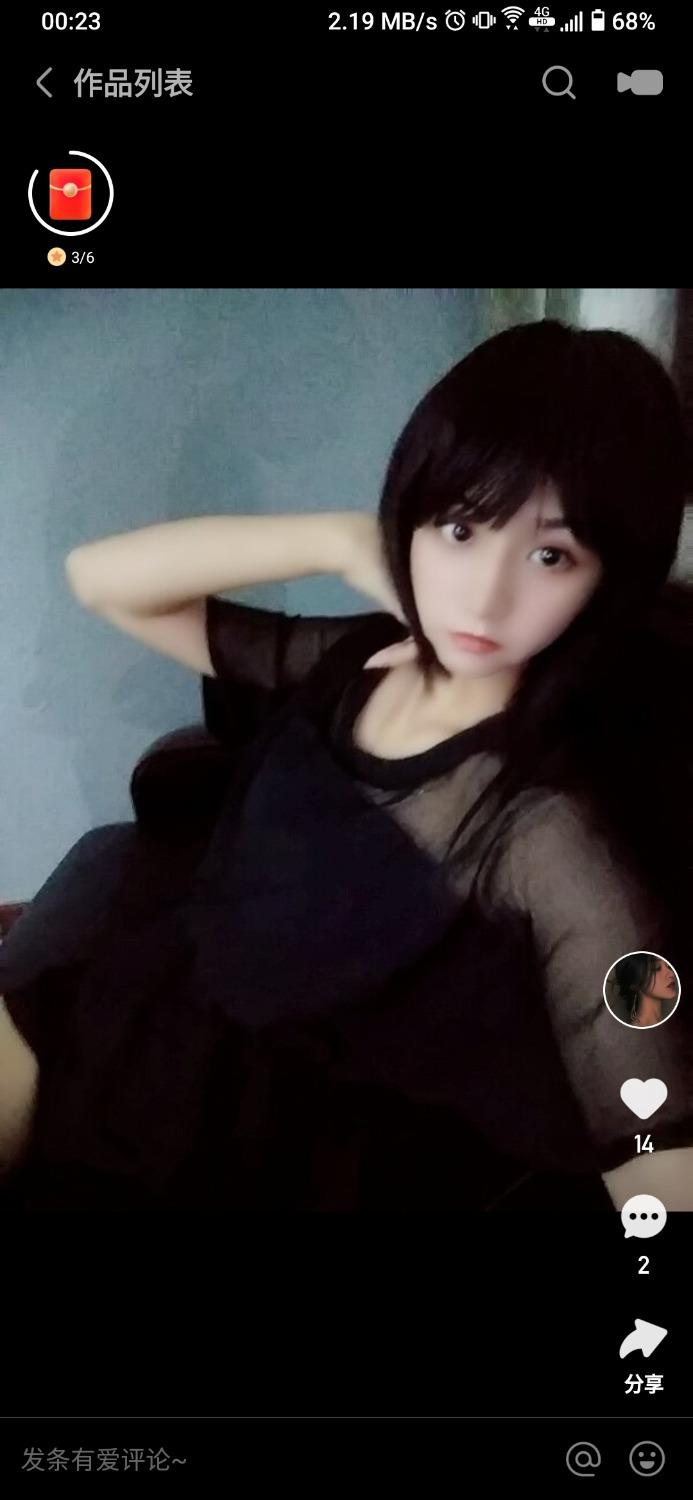Open the creator's round avatar
Screen dimensions: 693x1500
tap(642, 989)
